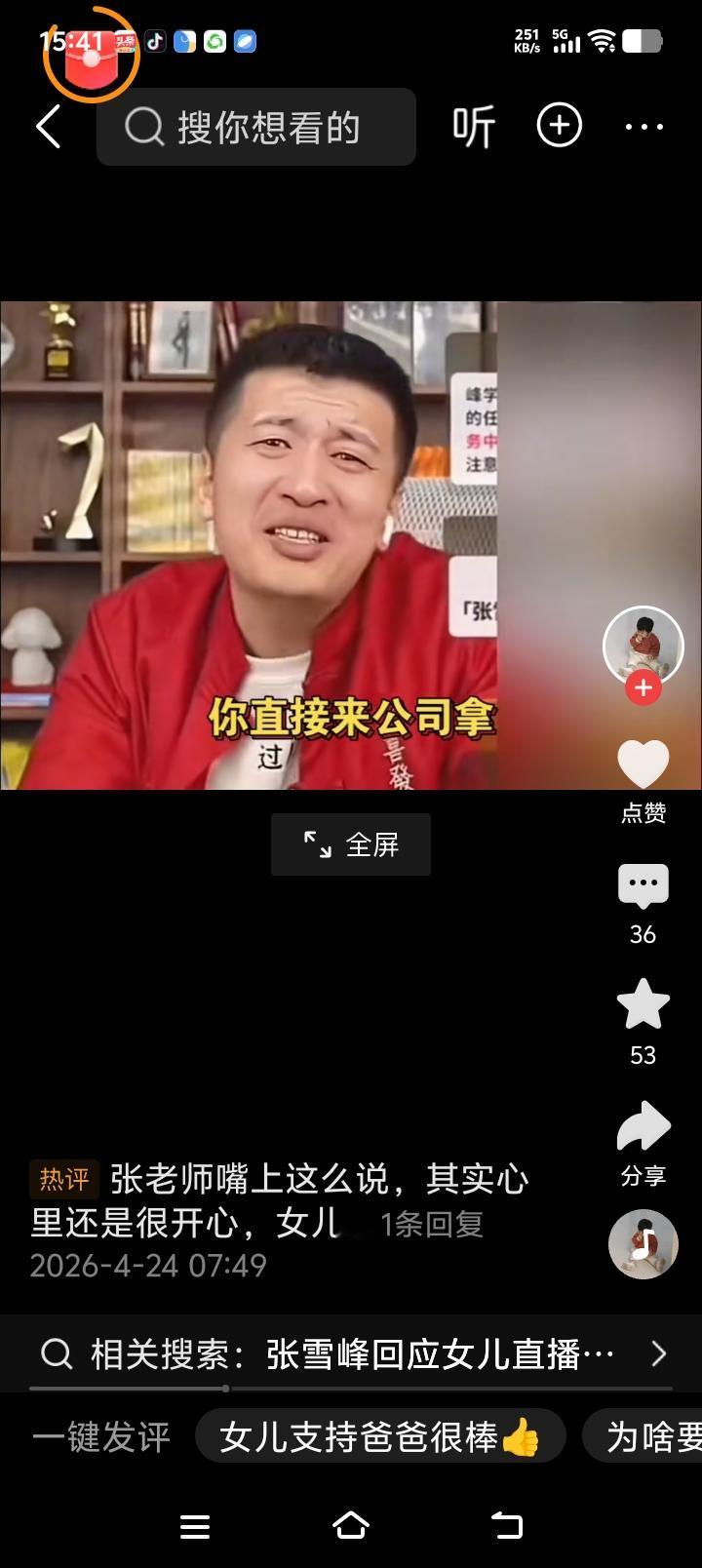Screen dimensions: 702x1568
Task: Tap the star icon to favorite the video
Action: point(643,1004)
